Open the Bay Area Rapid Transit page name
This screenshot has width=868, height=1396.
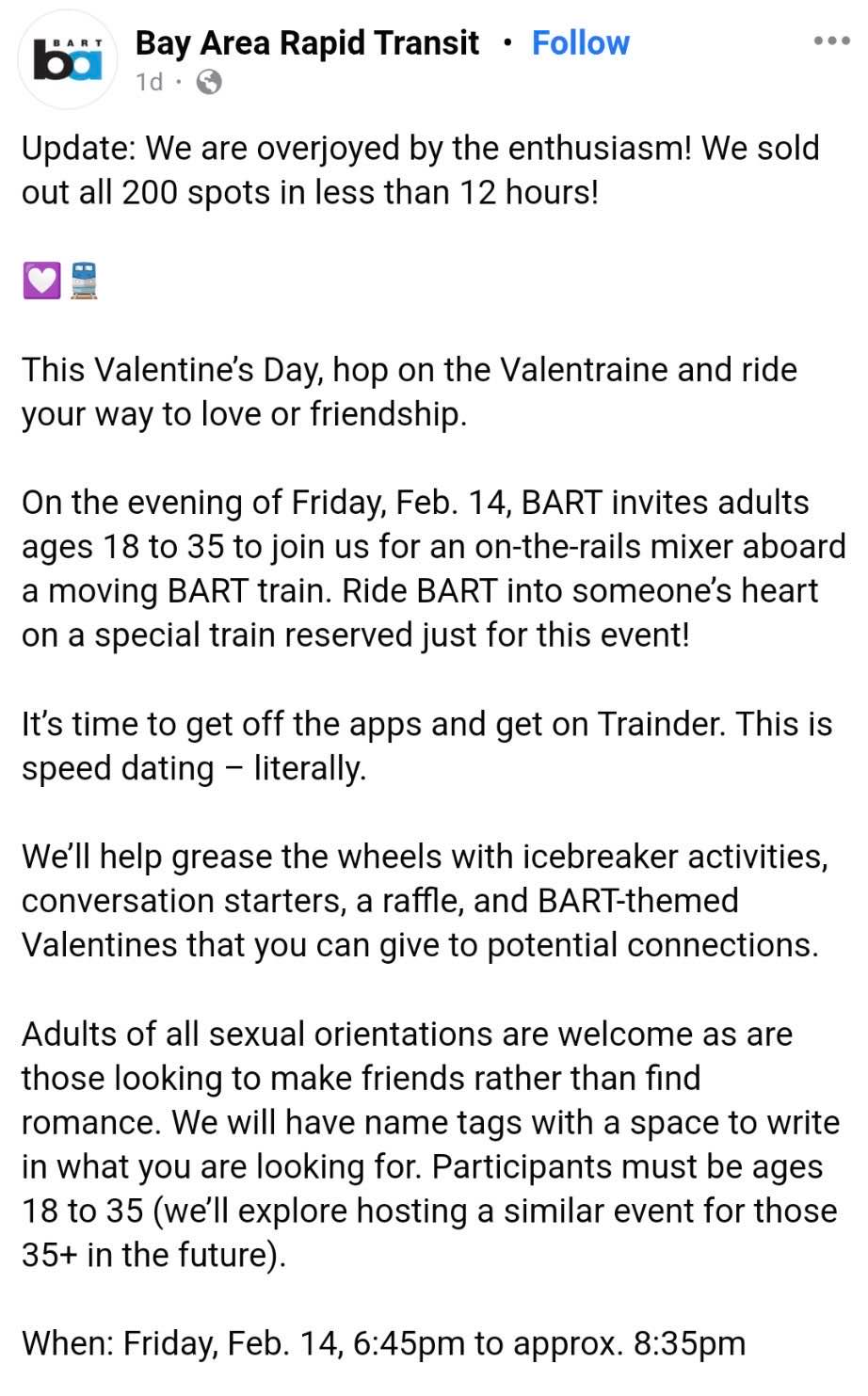click(x=307, y=42)
